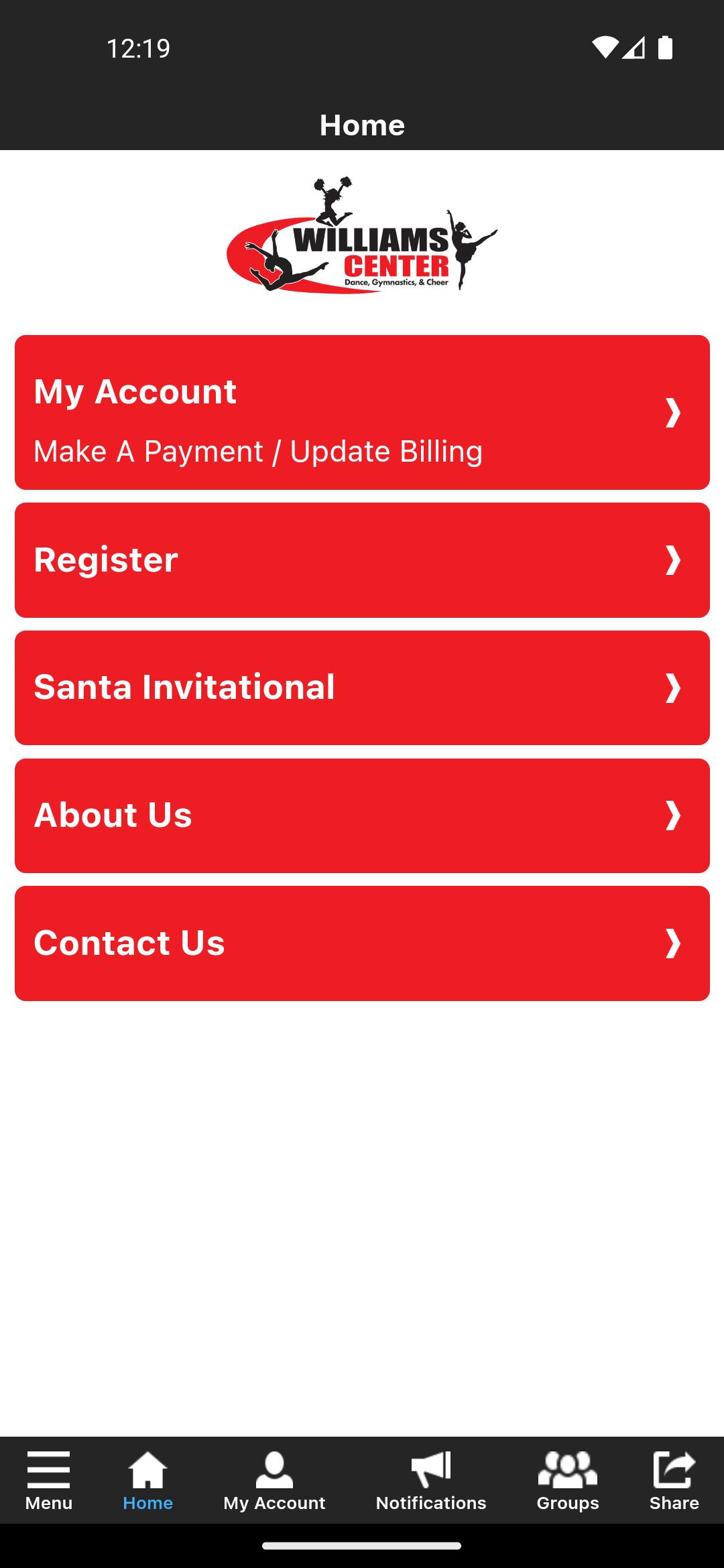This screenshot has height=1568, width=724.
Task: Open the My Account payment and billing row
Action: pyautogui.click(x=362, y=412)
